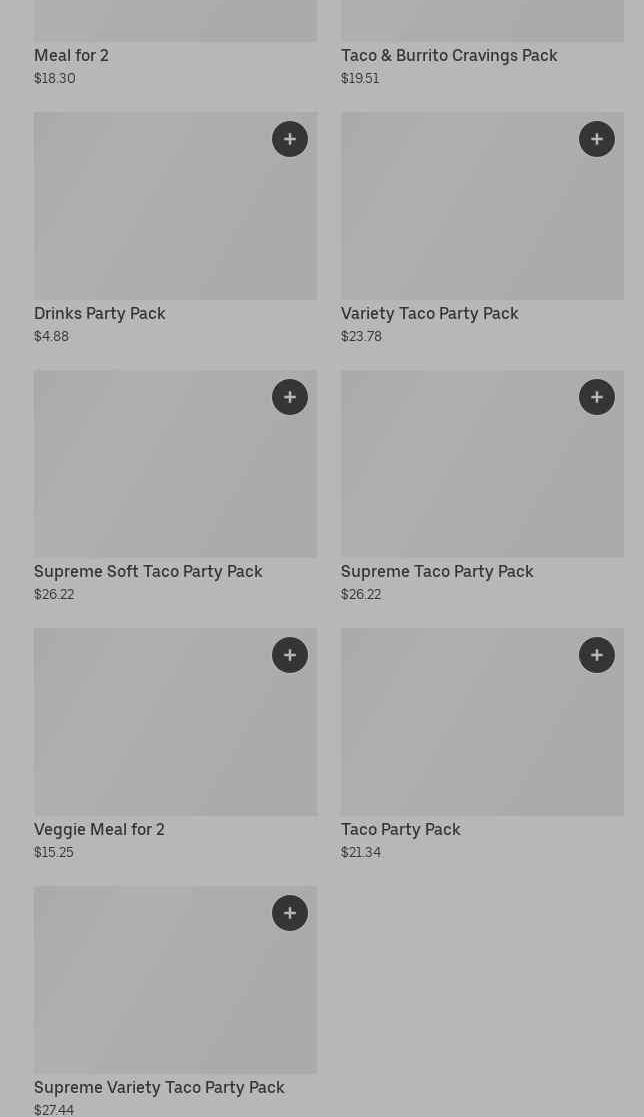Add Supreme Taco Party Pack via plus
The image size is (644, 1117).
tap(597, 397)
